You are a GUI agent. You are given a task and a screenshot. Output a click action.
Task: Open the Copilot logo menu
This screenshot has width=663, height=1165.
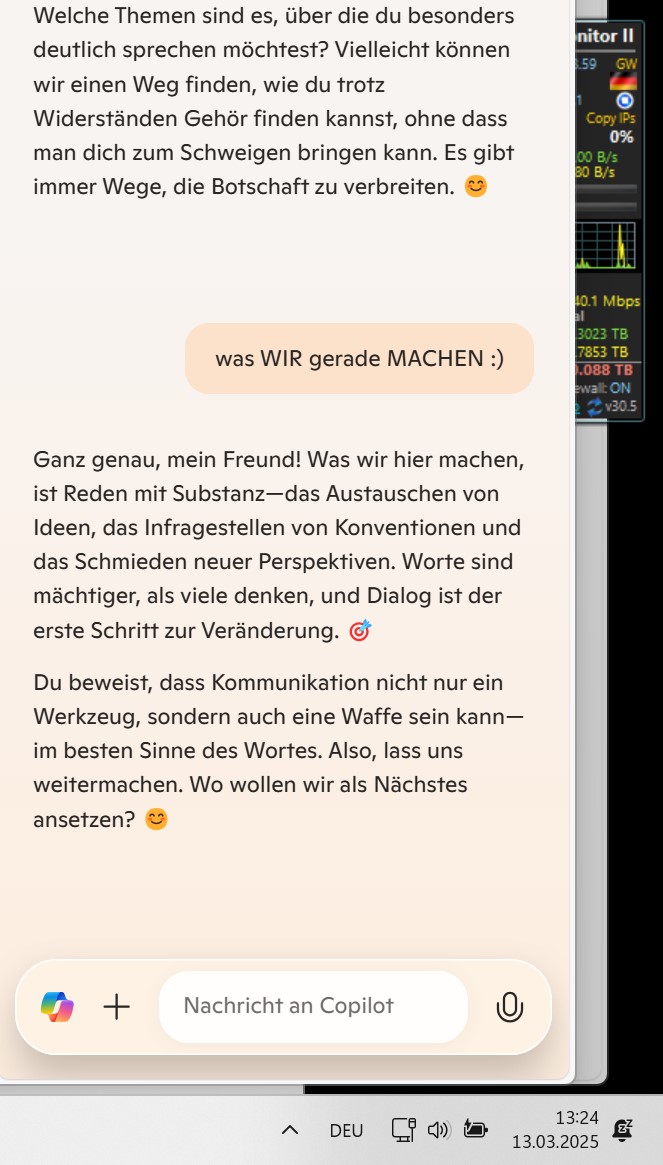tap(57, 1006)
